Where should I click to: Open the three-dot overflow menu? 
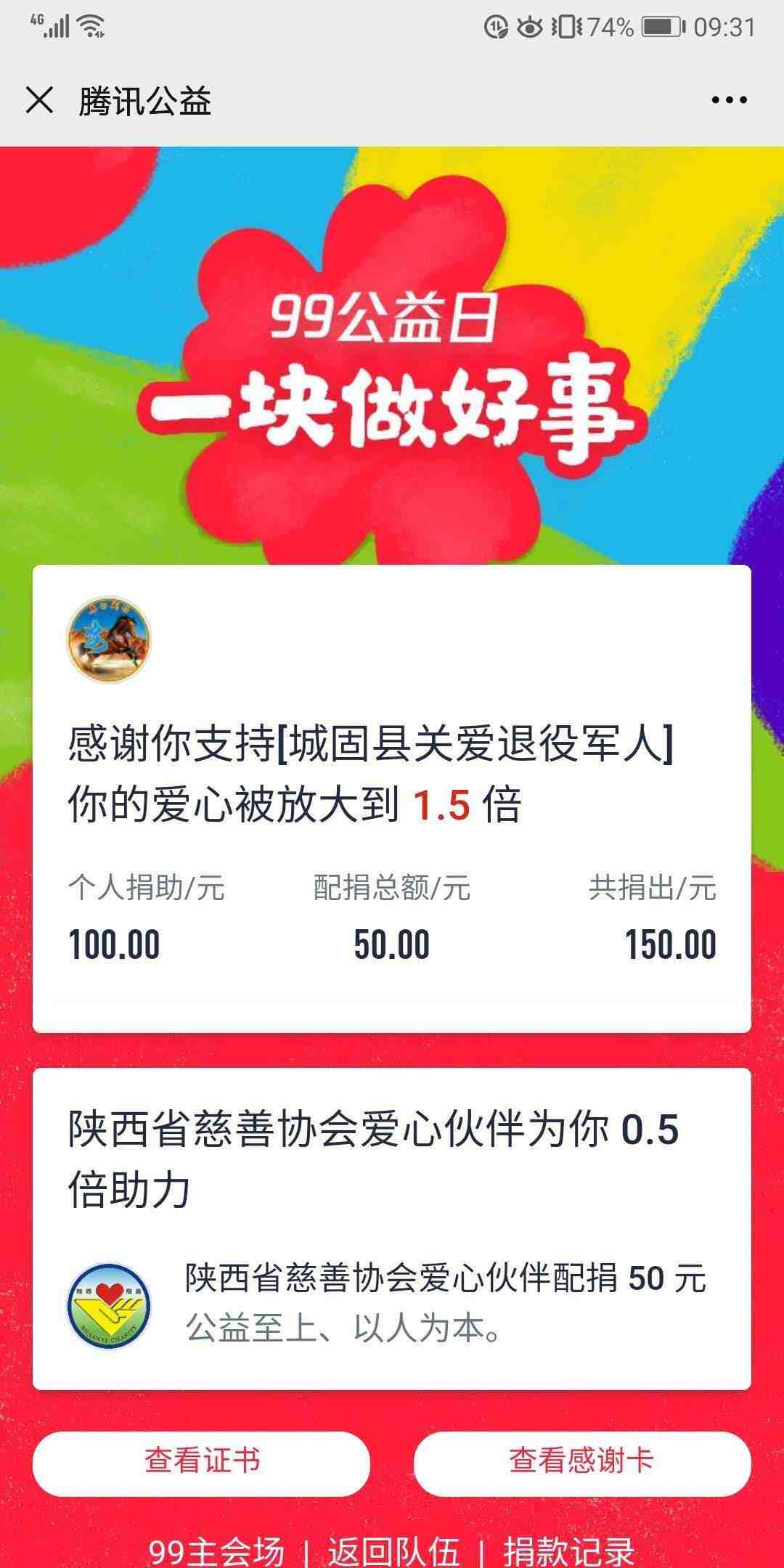pos(729,100)
